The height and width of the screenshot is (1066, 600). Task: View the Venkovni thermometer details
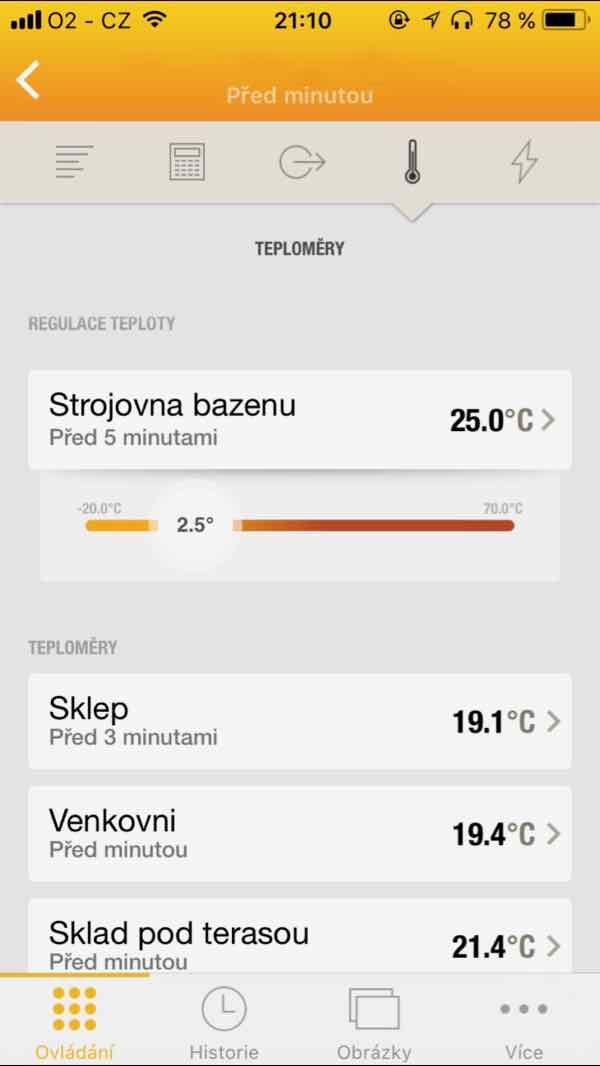click(x=300, y=834)
